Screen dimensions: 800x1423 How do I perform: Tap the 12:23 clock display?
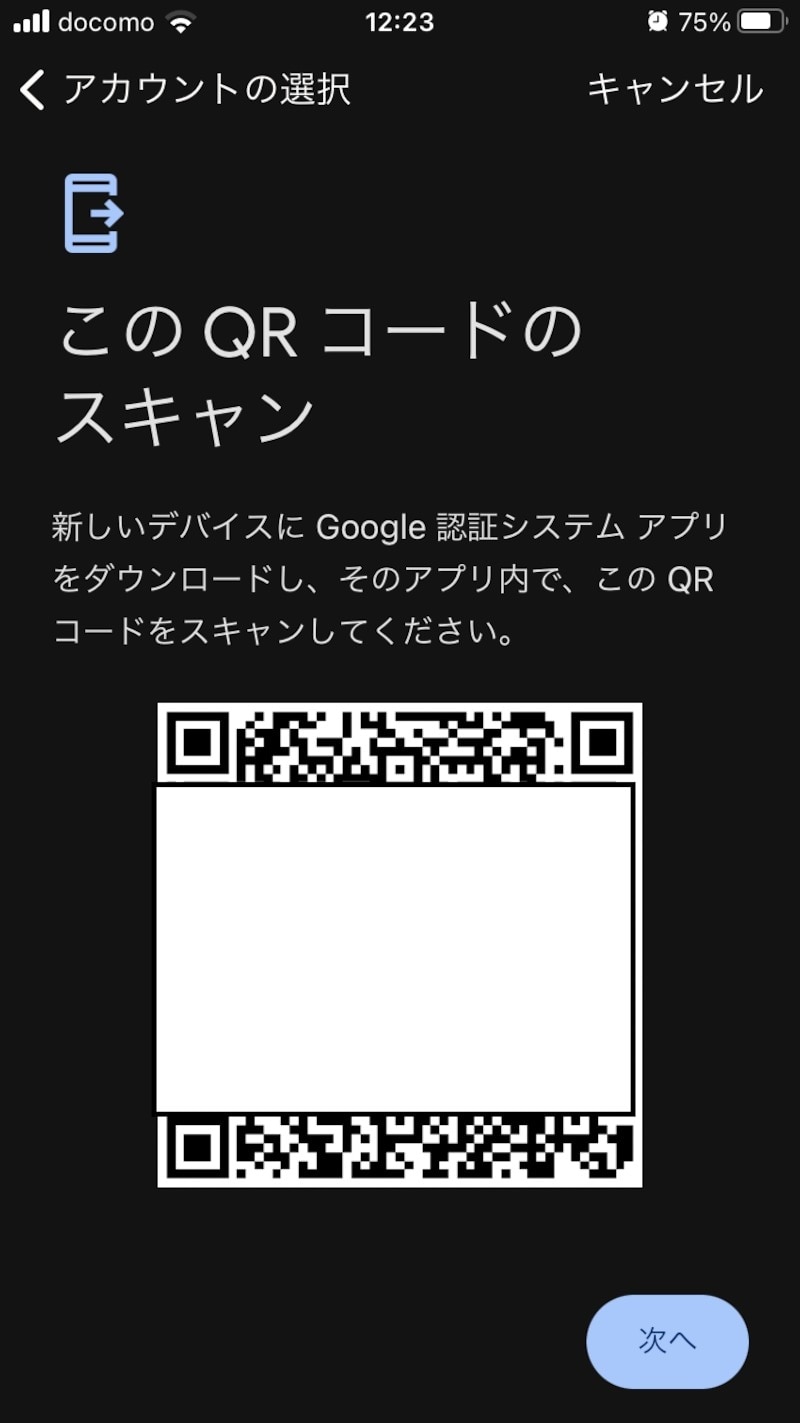400,22
